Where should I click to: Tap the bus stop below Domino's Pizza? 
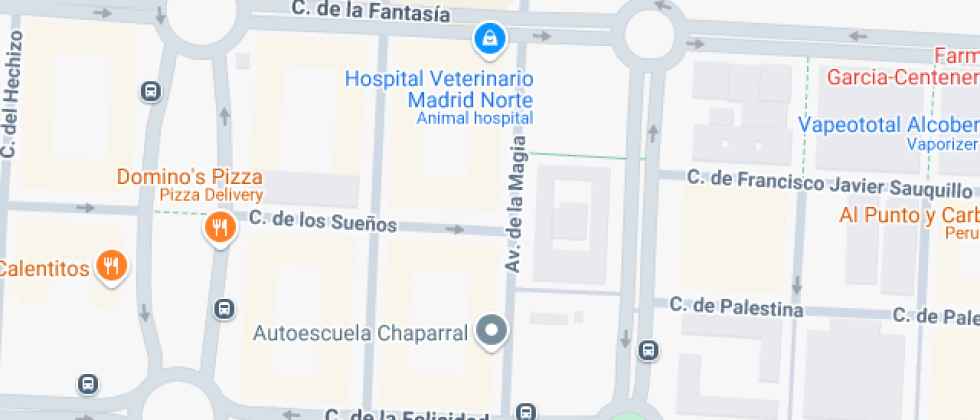tap(224, 309)
